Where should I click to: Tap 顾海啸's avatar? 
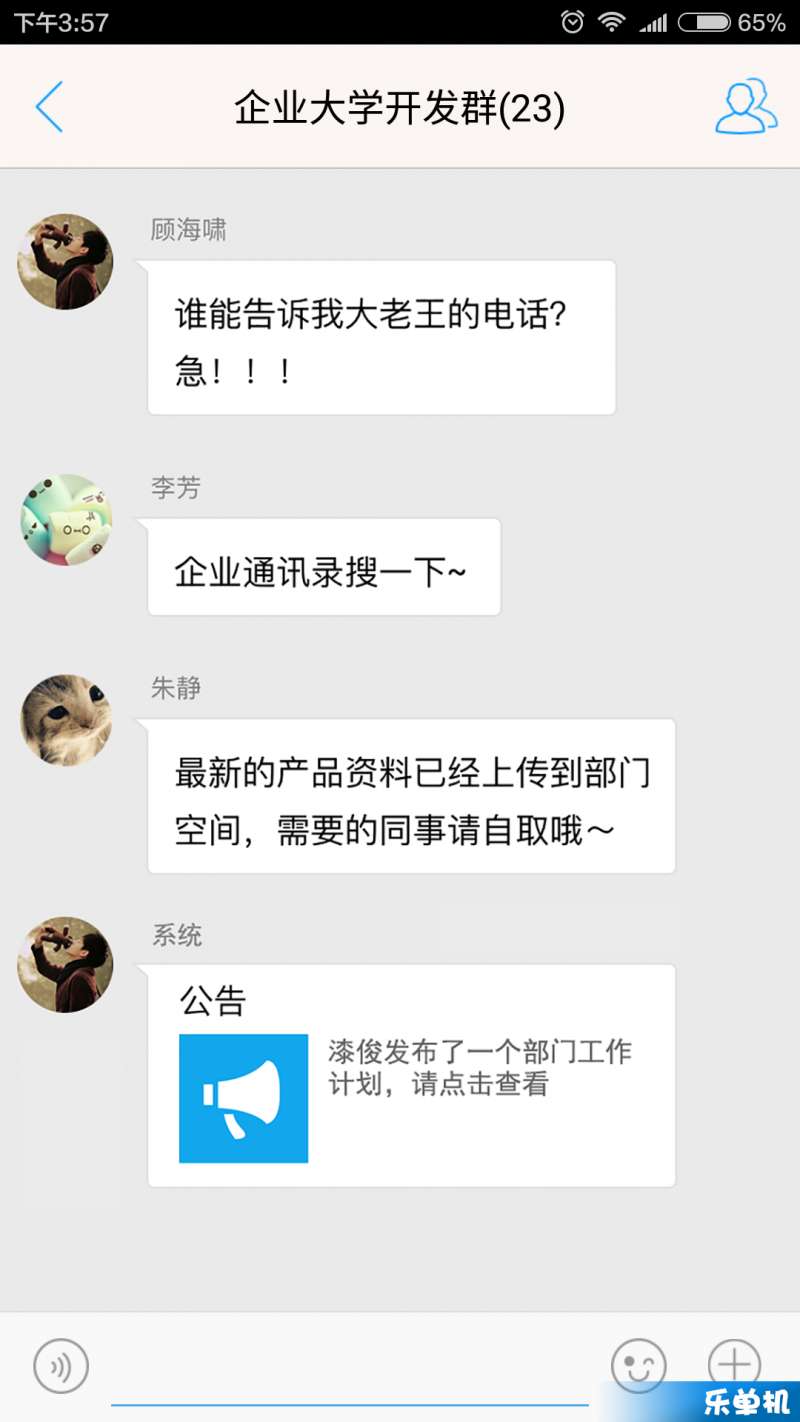point(65,261)
